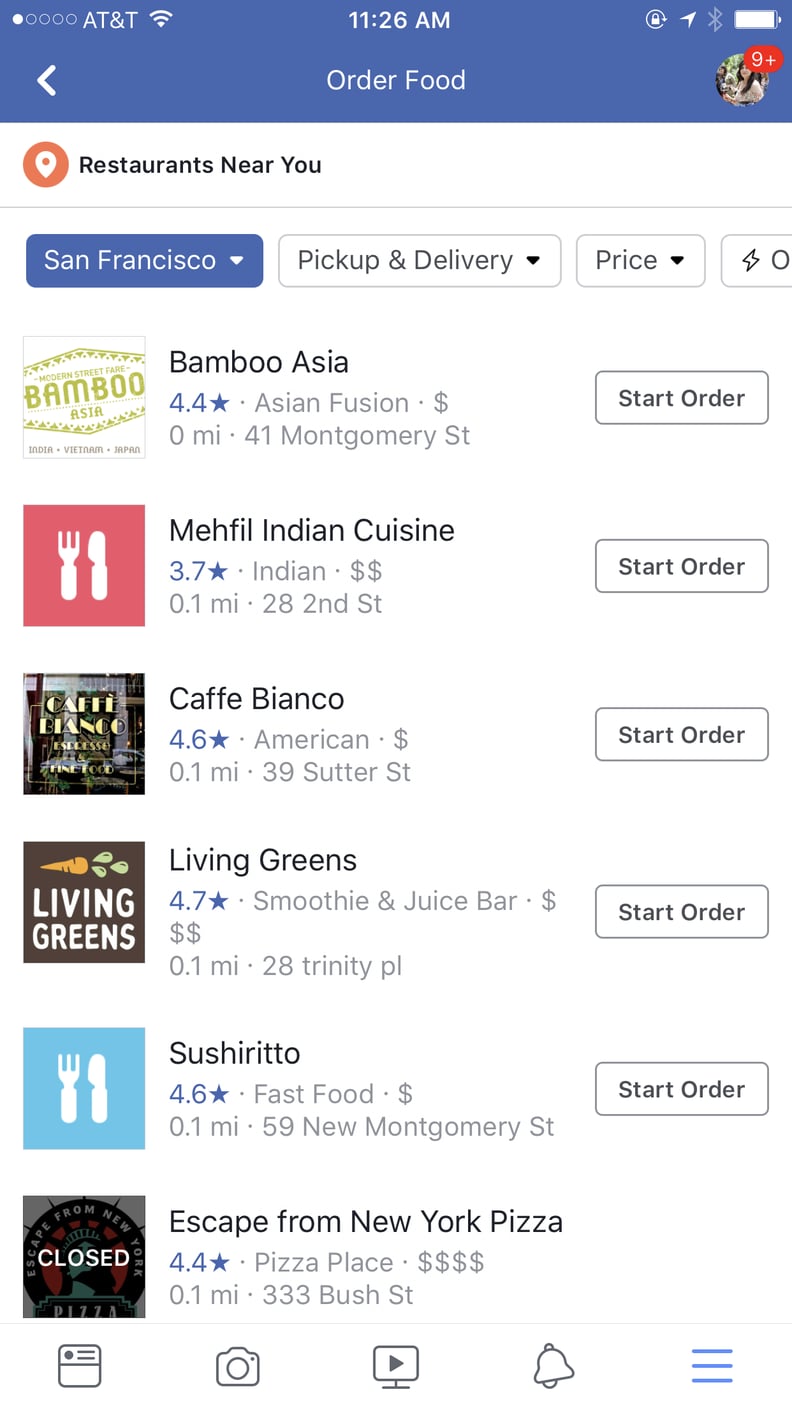This screenshot has height=1408, width=792.
Task: Open your profile photo with 9+ badge
Action: click(x=742, y=80)
